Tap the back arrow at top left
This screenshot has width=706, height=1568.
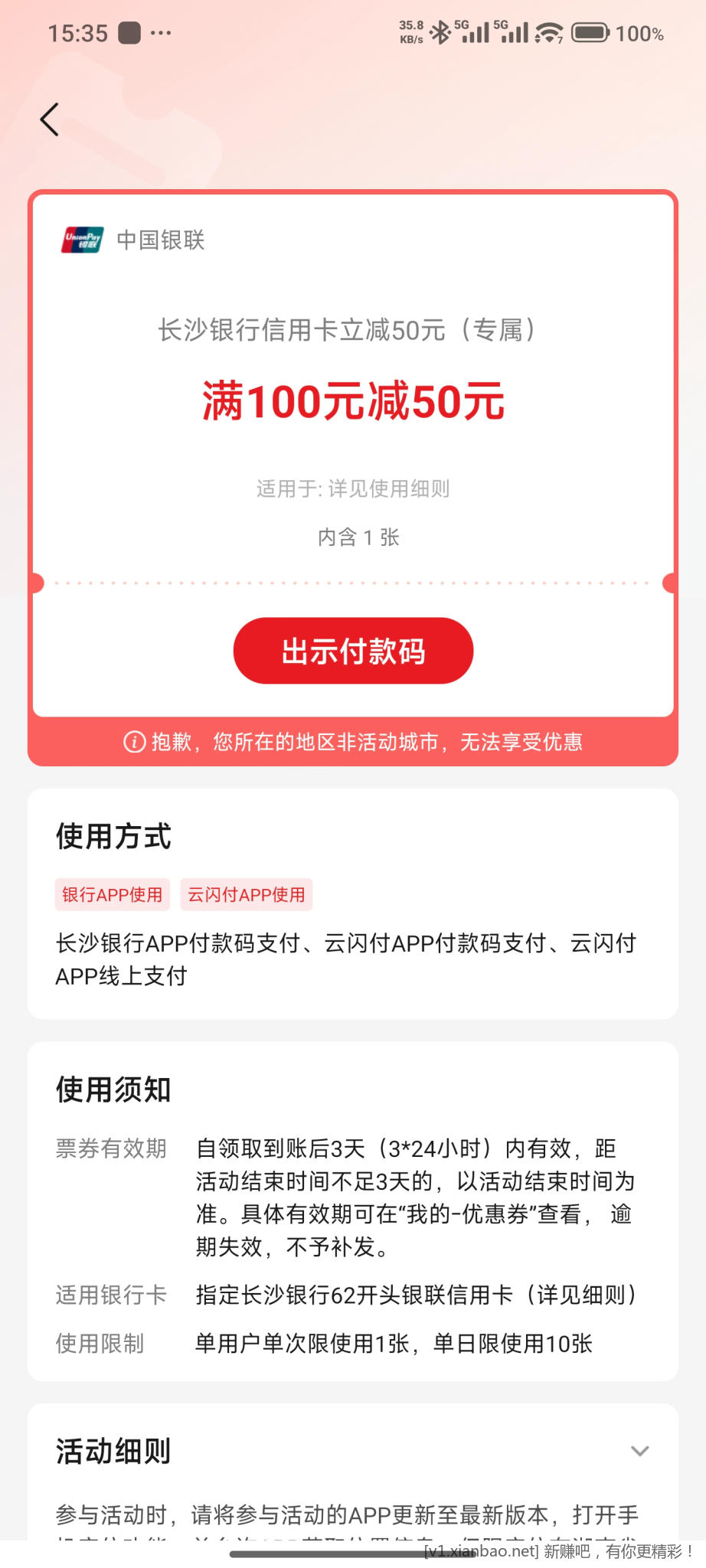[x=49, y=119]
